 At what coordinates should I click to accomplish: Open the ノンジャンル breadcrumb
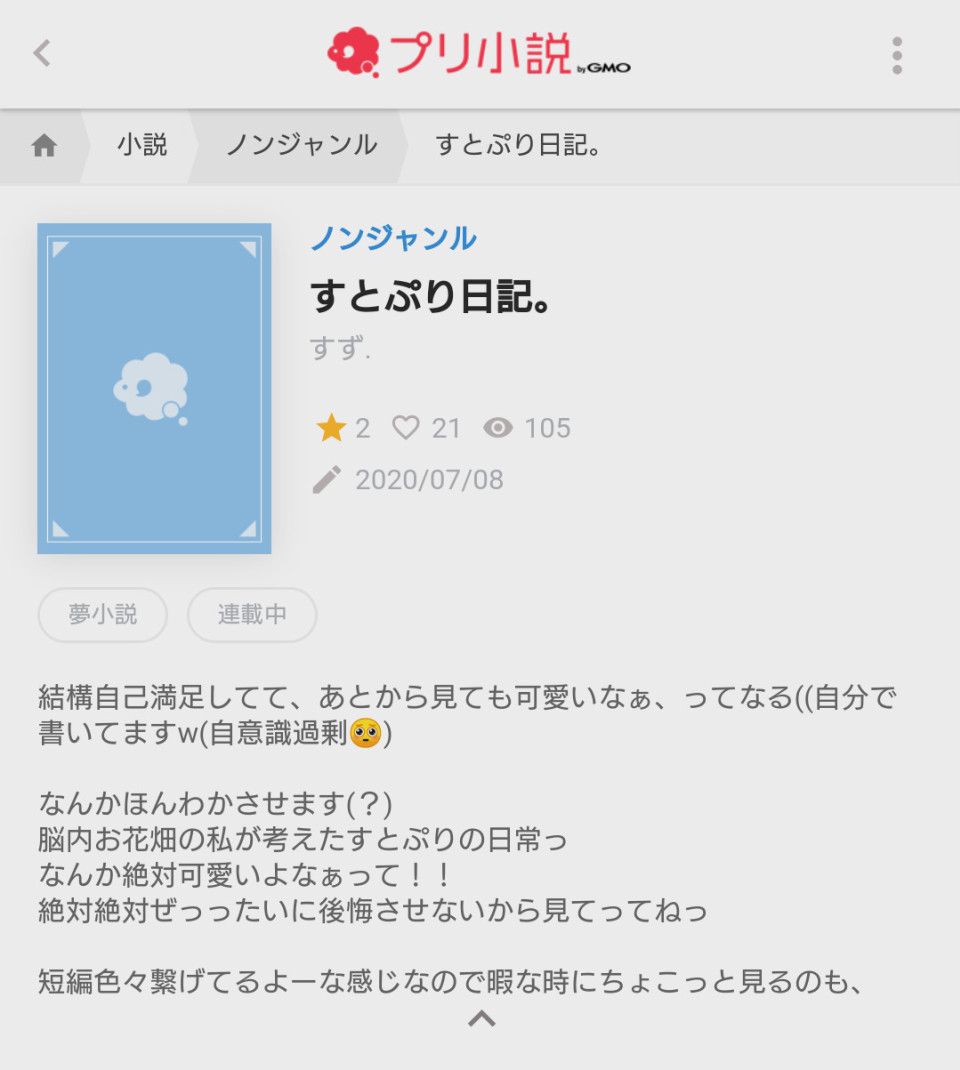[301, 146]
